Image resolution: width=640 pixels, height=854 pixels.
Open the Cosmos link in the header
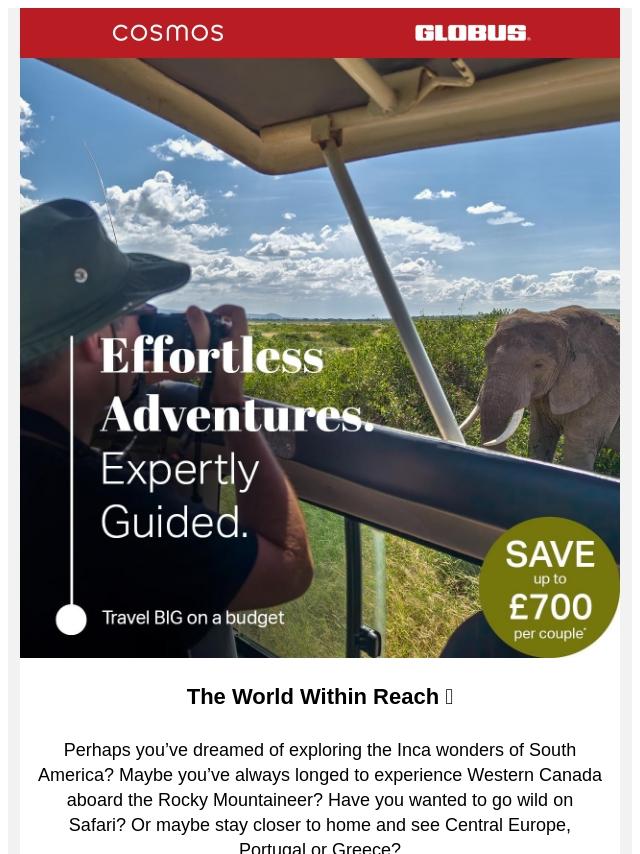click(x=168, y=33)
